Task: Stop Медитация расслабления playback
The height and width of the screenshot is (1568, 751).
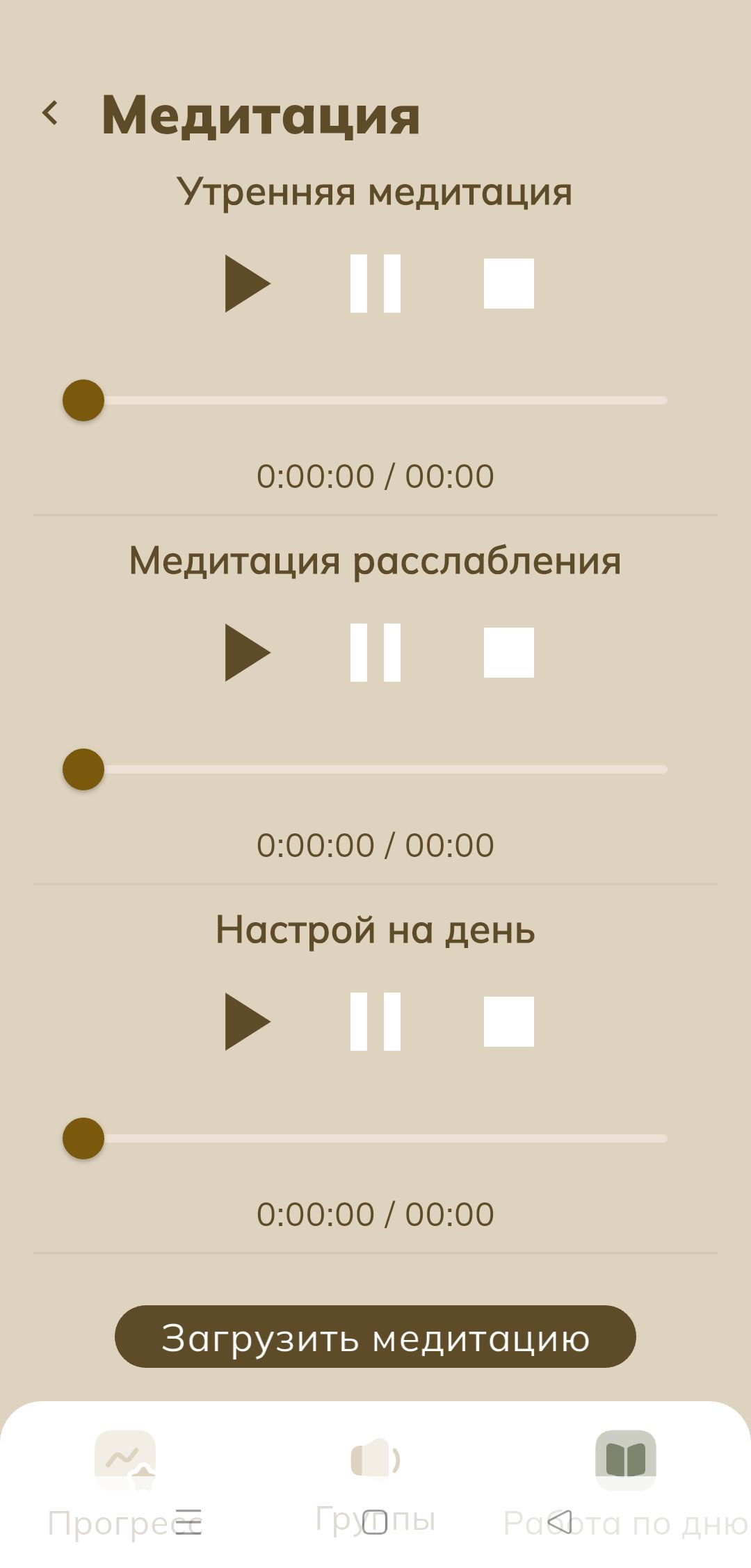Action: tap(508, 653)
